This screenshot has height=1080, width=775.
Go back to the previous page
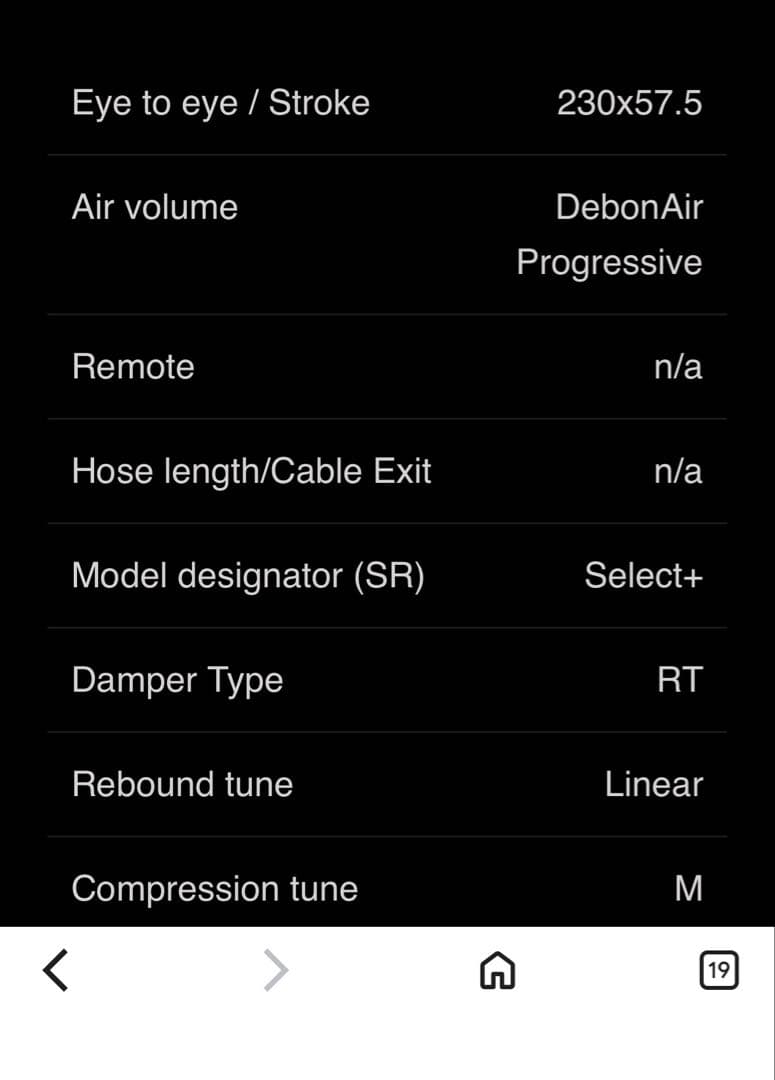[x=56, y=970]
